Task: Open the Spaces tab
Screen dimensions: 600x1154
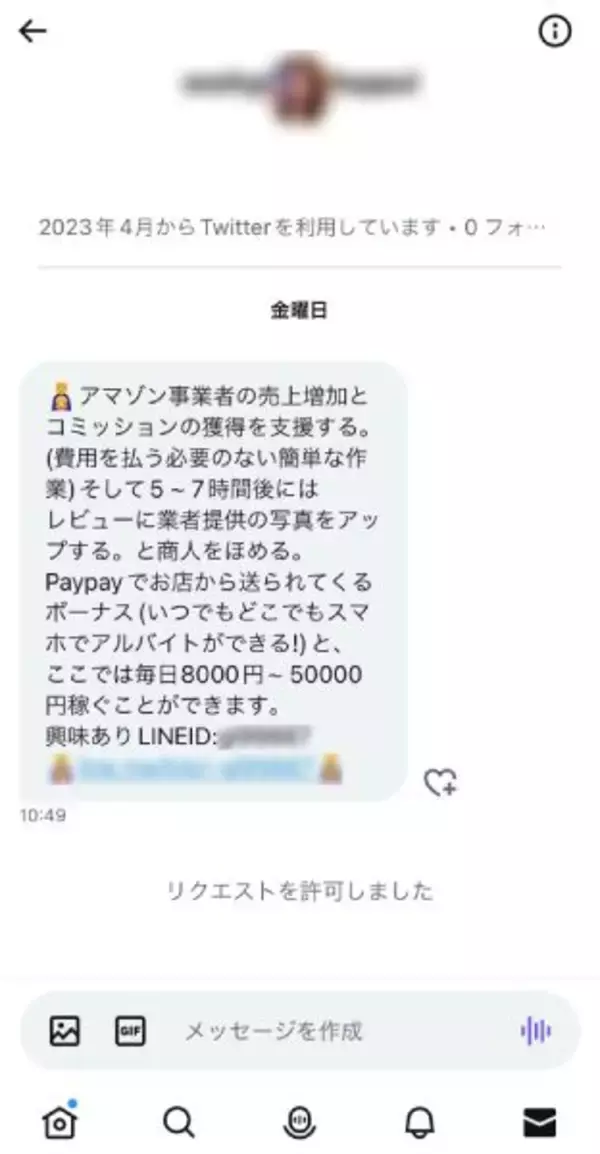Action: coord(299,1123)
